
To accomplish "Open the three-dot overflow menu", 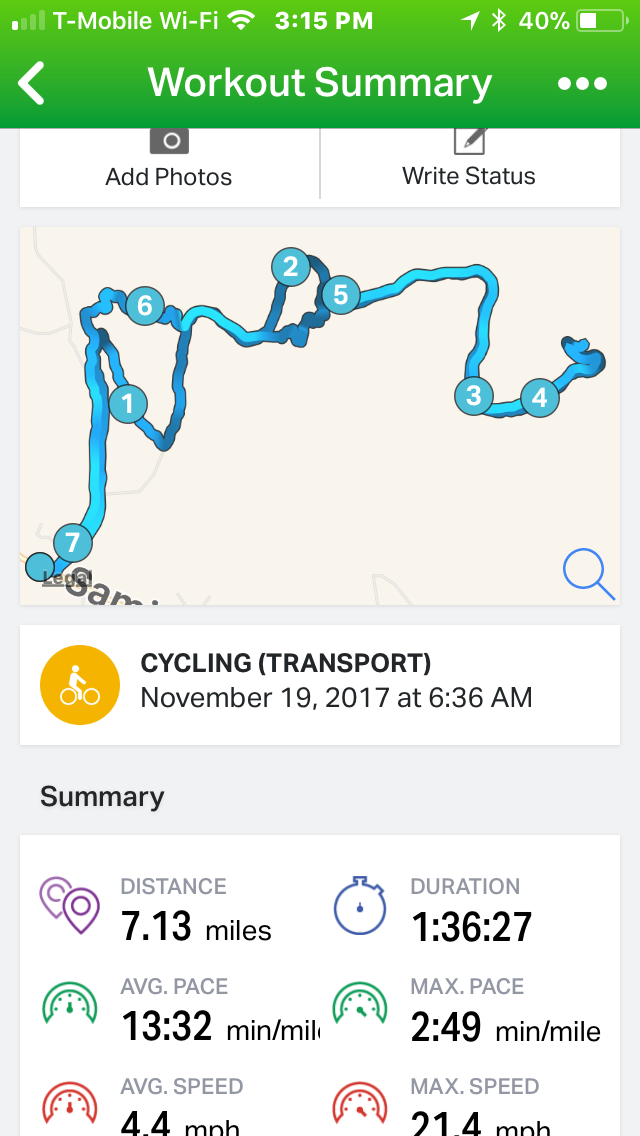I will point(582,84).
